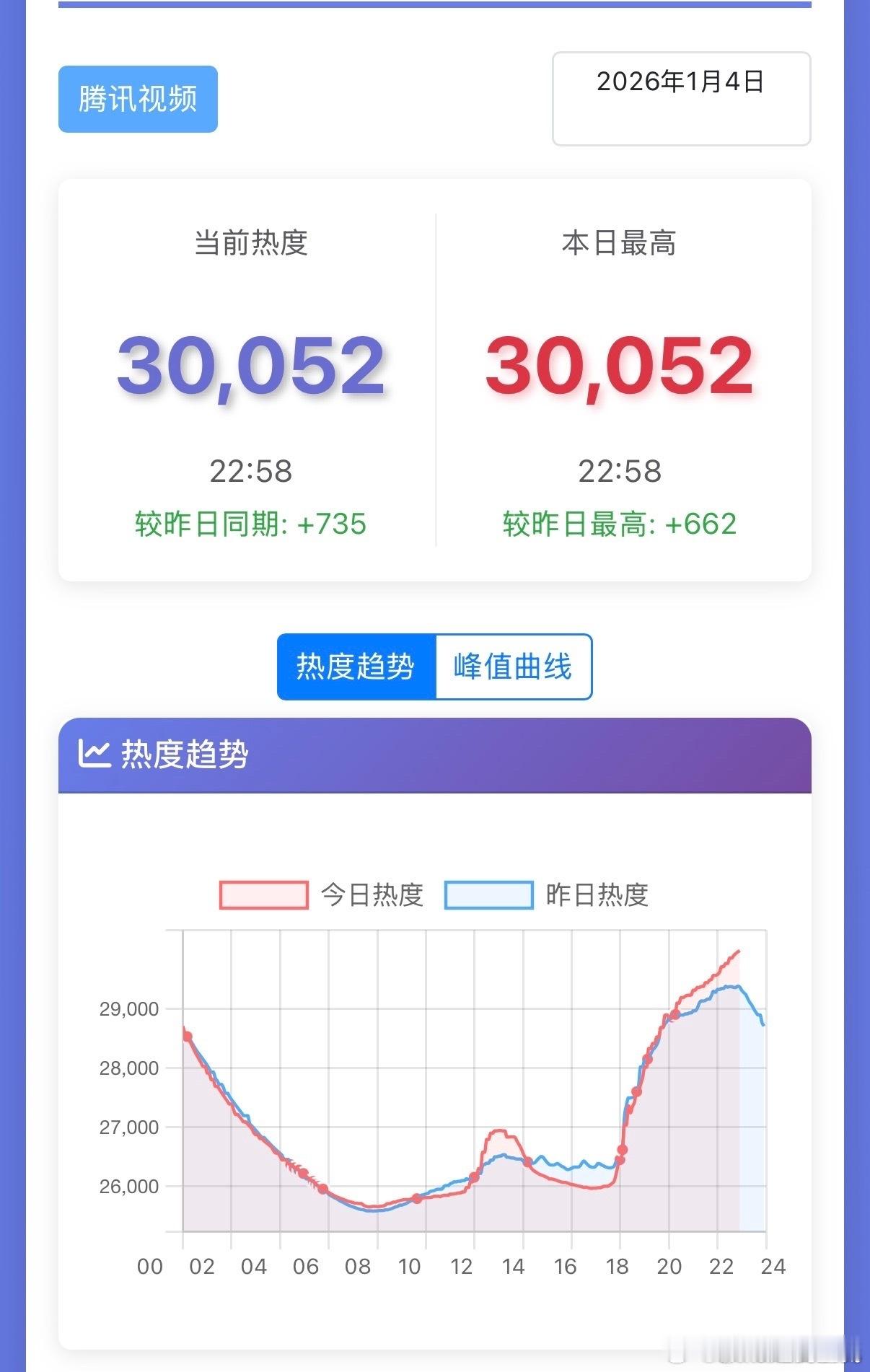Select the 腾讯视频 platform badge
The width and height of the screenshot is (870, 1372).
[138, 99]
